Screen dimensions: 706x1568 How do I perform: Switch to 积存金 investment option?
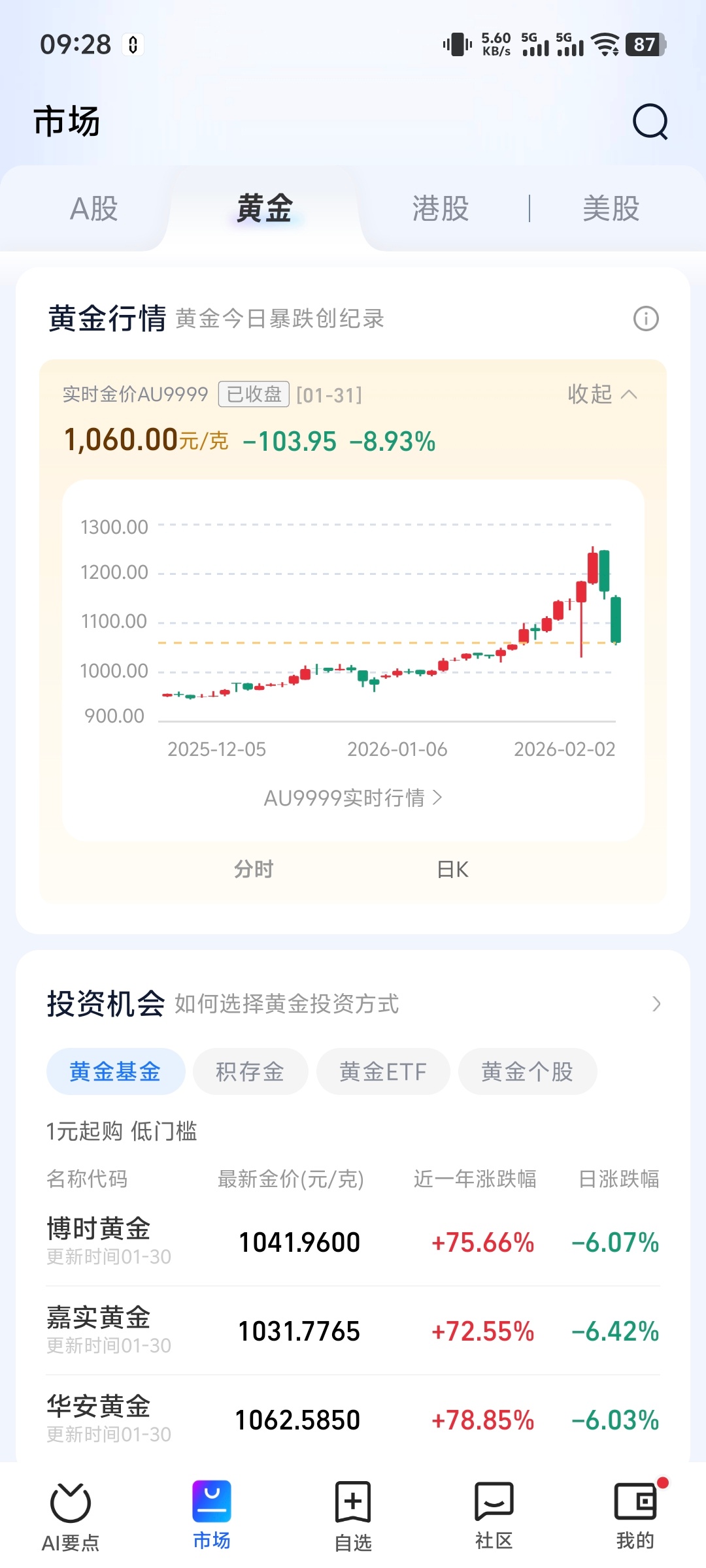point(250,1071)
